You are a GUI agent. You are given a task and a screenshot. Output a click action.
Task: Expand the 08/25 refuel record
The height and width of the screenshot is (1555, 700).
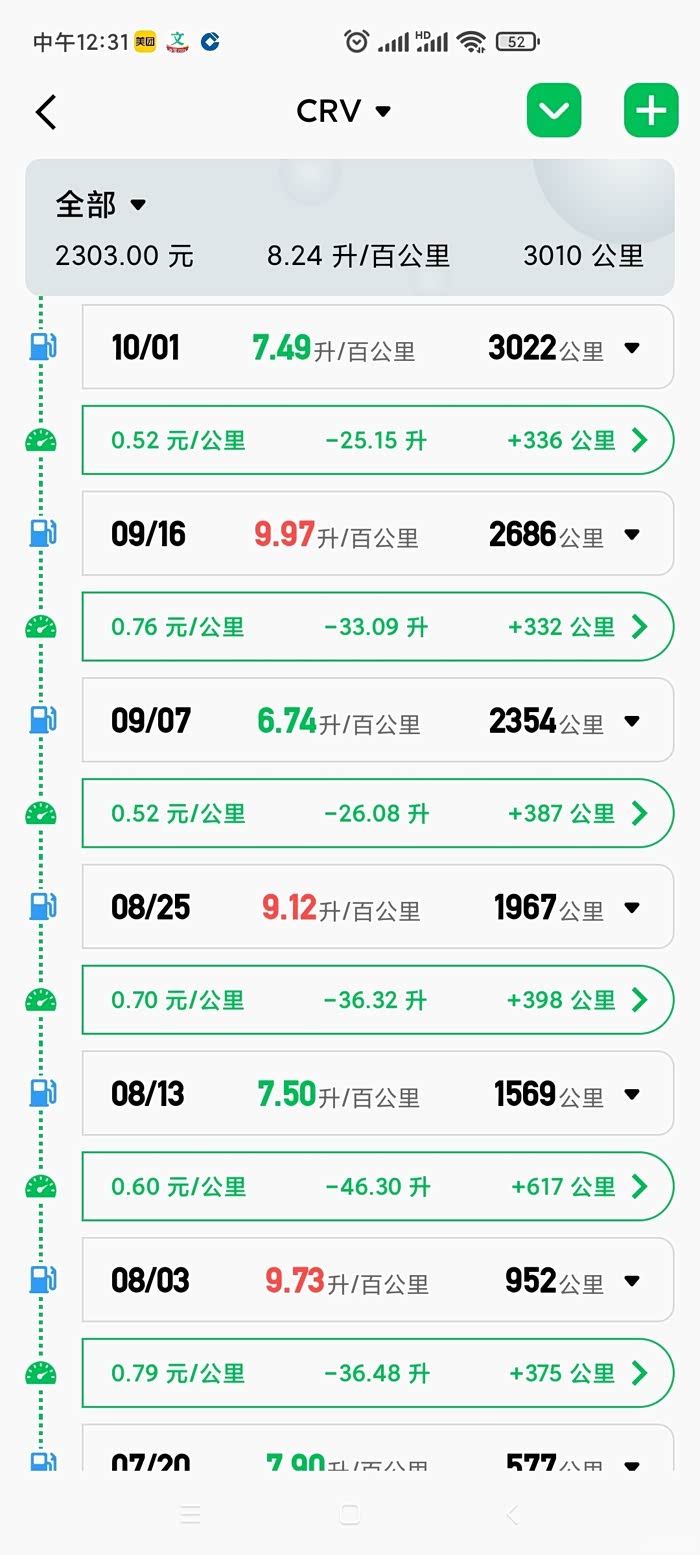(631, 908)
